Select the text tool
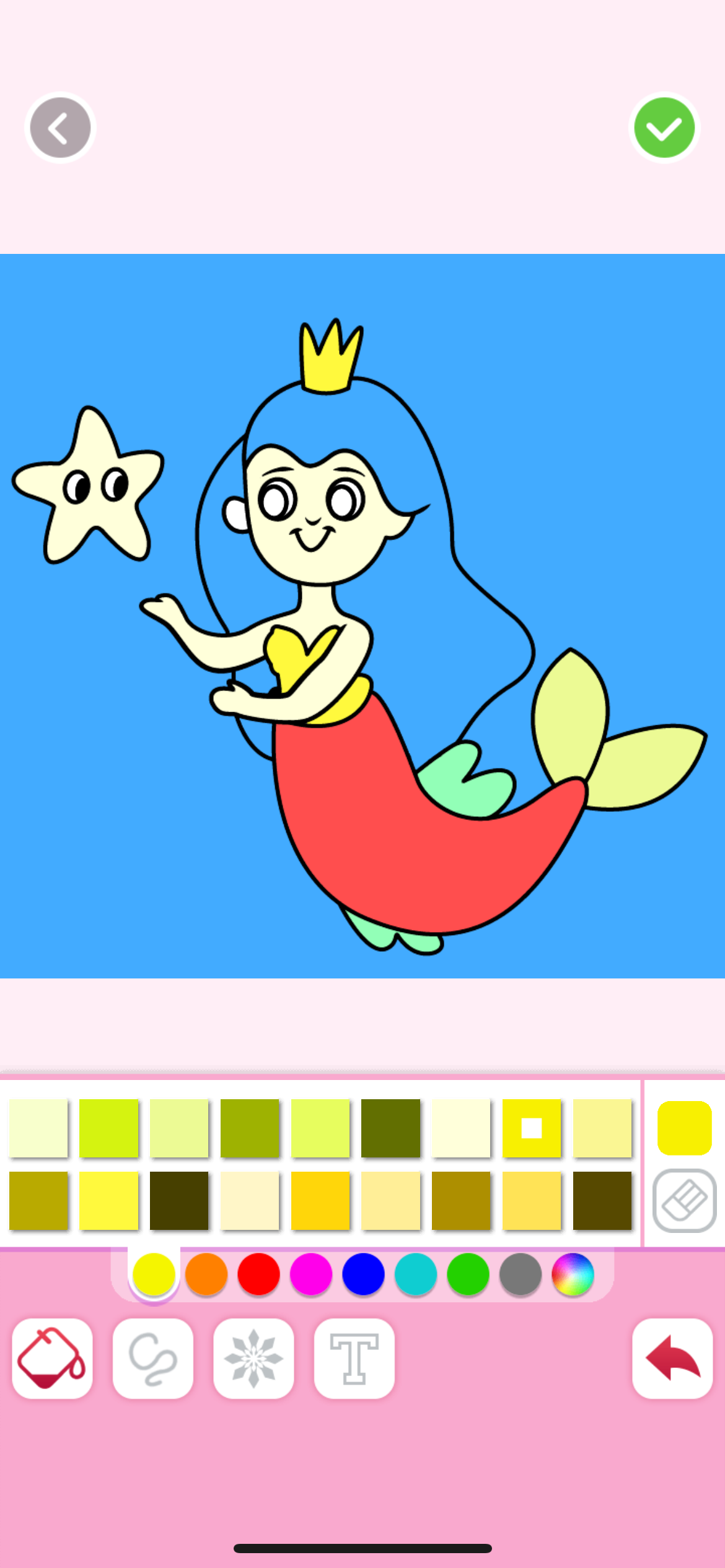The height and width of the screenshot is (1568, 725). 354,1358
